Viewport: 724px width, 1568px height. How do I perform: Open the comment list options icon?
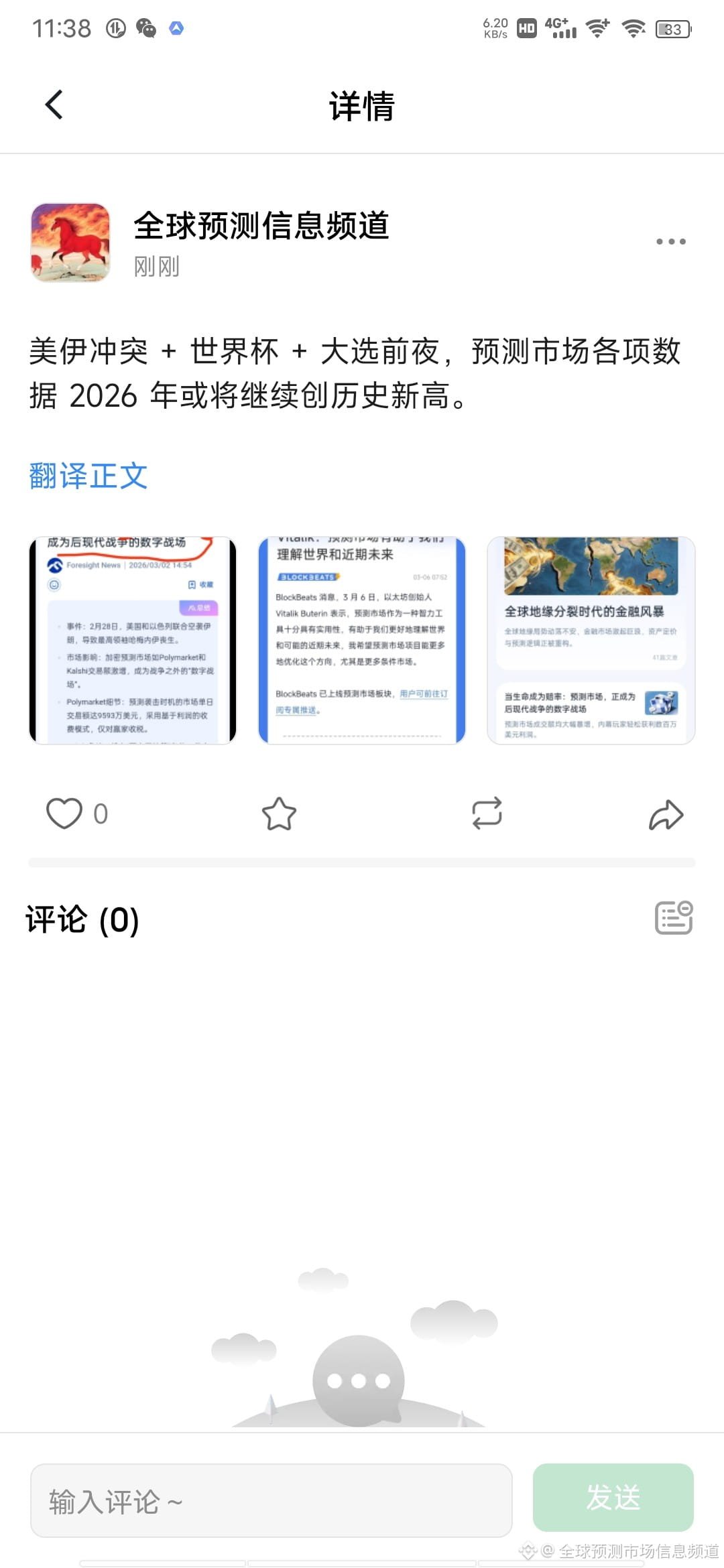pos(673,918)
